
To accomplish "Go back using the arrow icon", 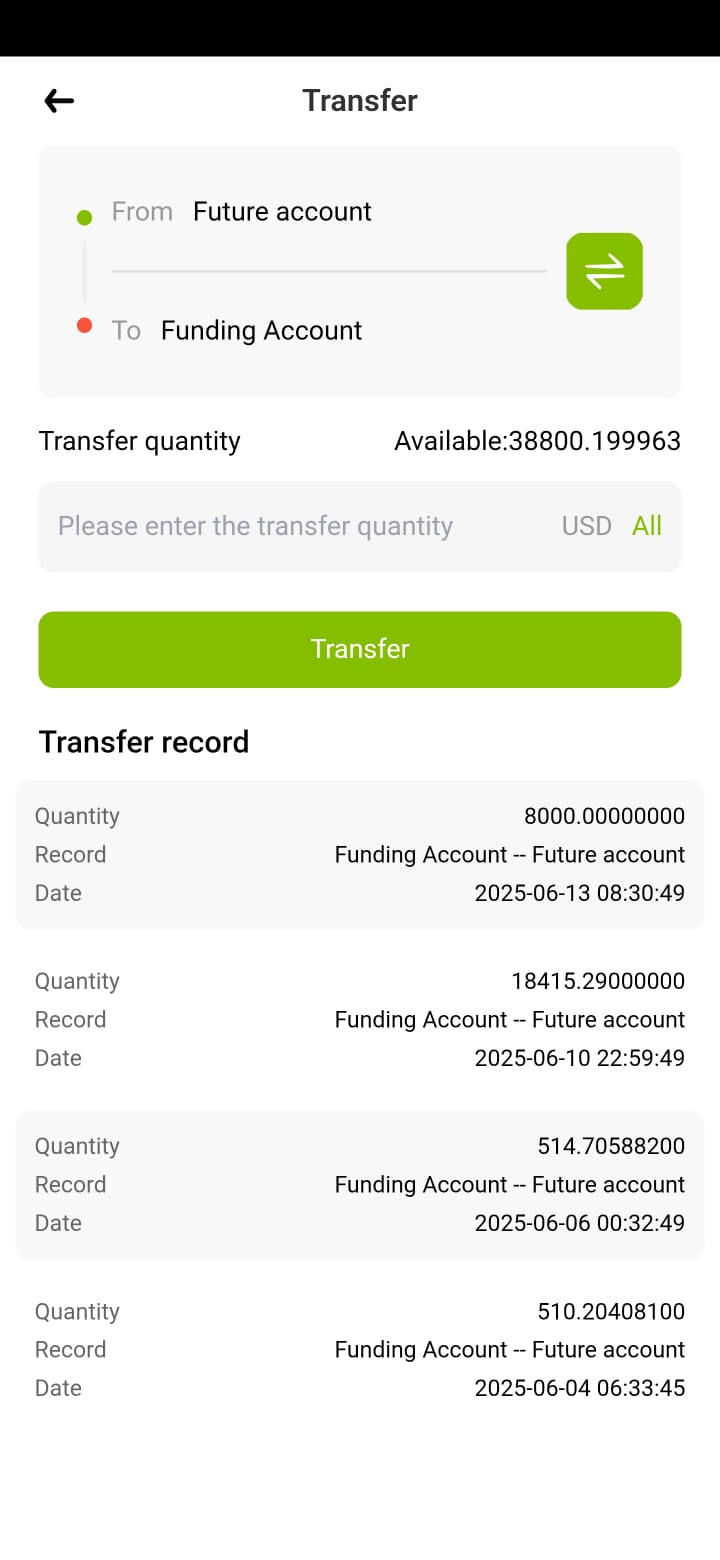I will pos(59,100).
